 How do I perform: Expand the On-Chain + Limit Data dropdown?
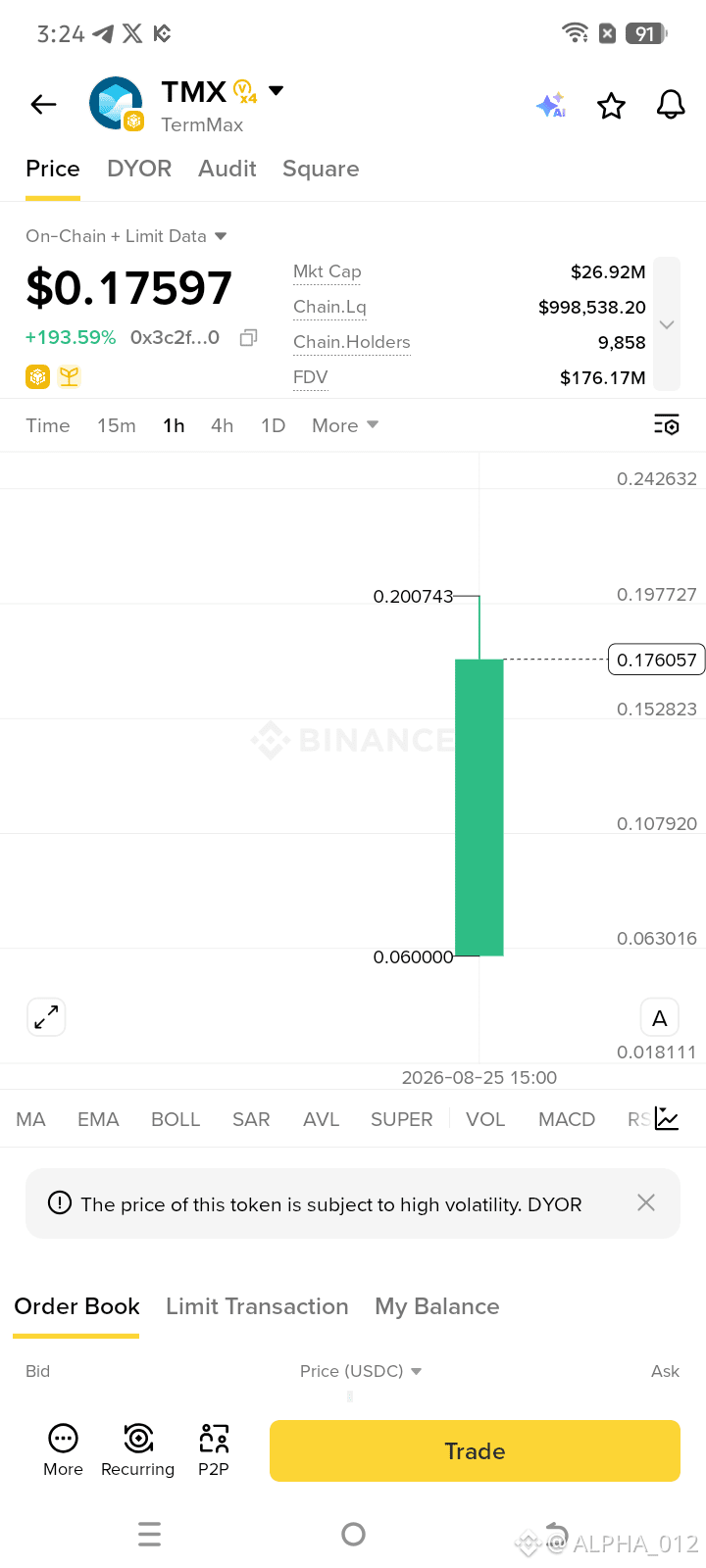(x=126, y=236)
